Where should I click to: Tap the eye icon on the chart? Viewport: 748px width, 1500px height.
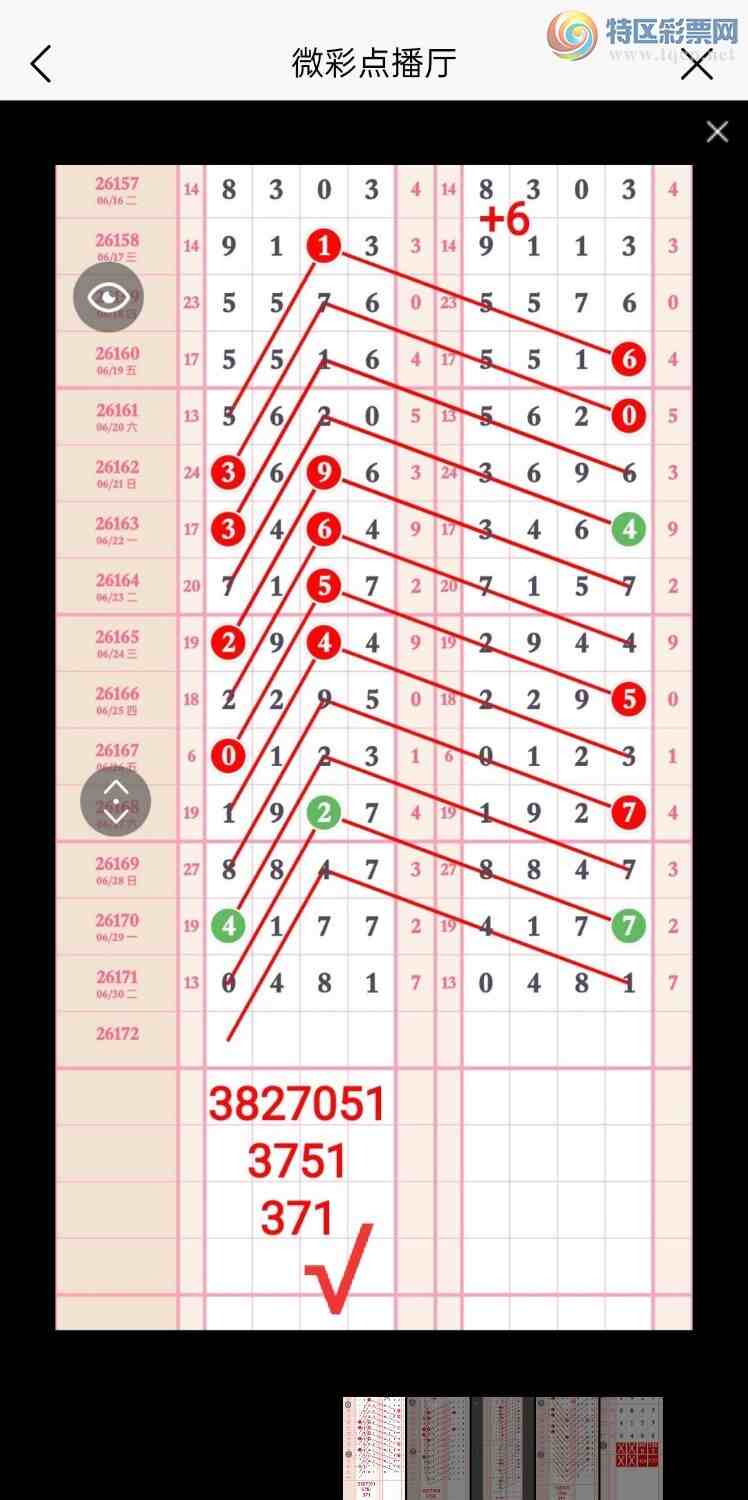[x=109, y=297]
